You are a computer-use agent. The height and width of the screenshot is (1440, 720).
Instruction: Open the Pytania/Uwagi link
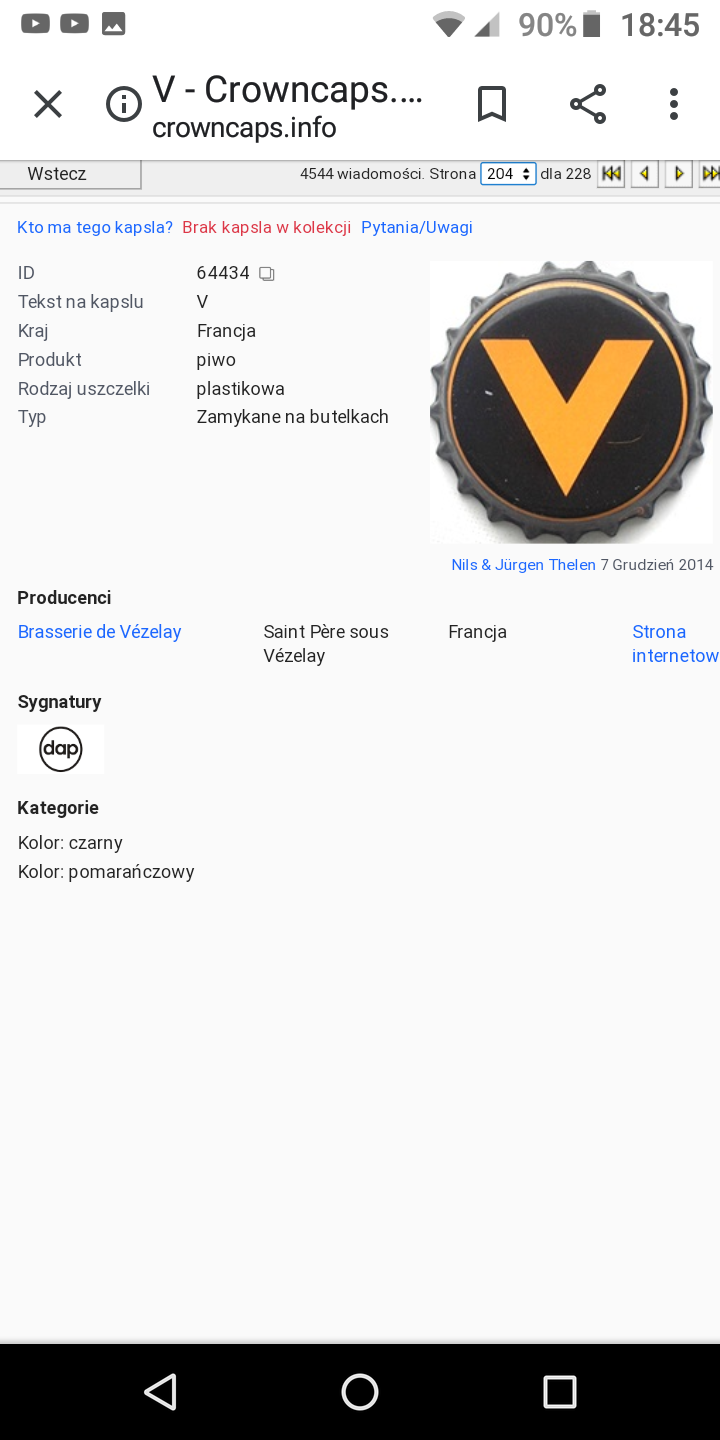pos(416,227)
